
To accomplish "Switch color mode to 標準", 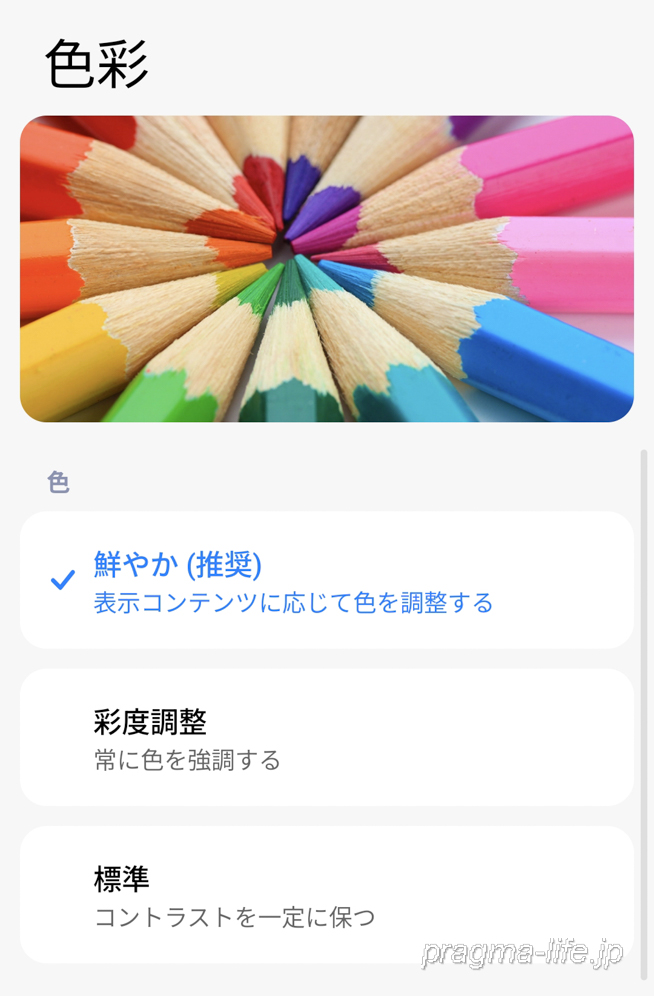I will coord(326,895).
